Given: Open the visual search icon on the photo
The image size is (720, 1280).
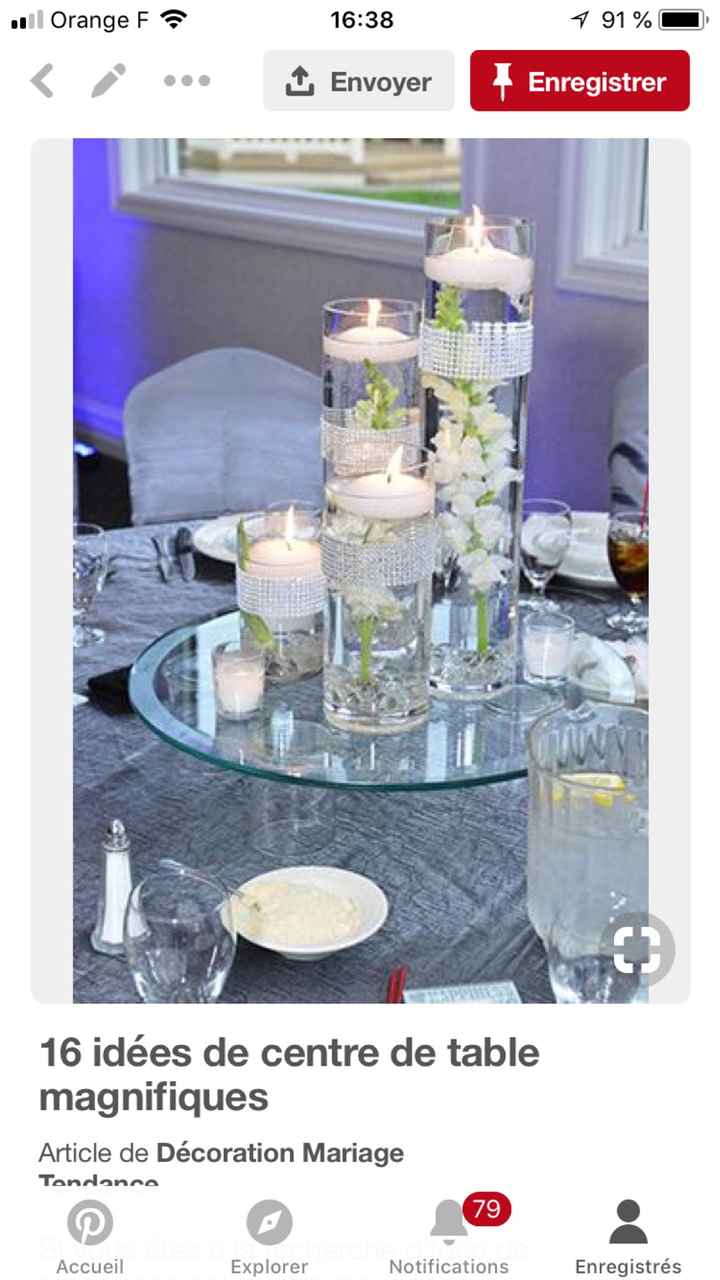Looking at the screenshot, I should pyautogui.click(x=637, y=949).
